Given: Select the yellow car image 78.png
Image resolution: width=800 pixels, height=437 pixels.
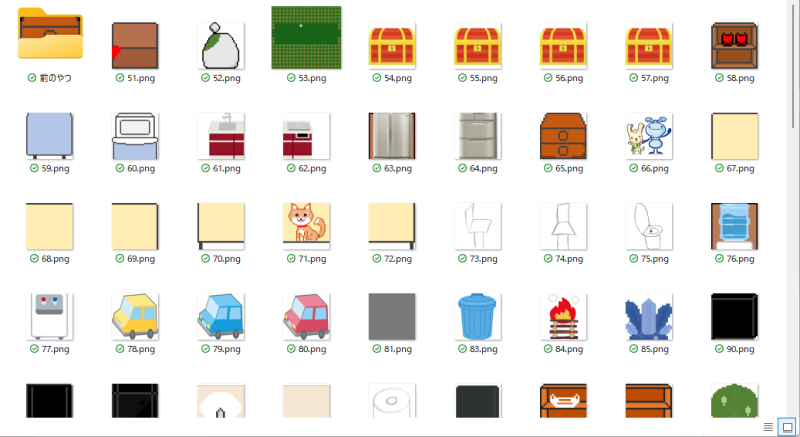Looking at the screenshot, I should point(135,315).
